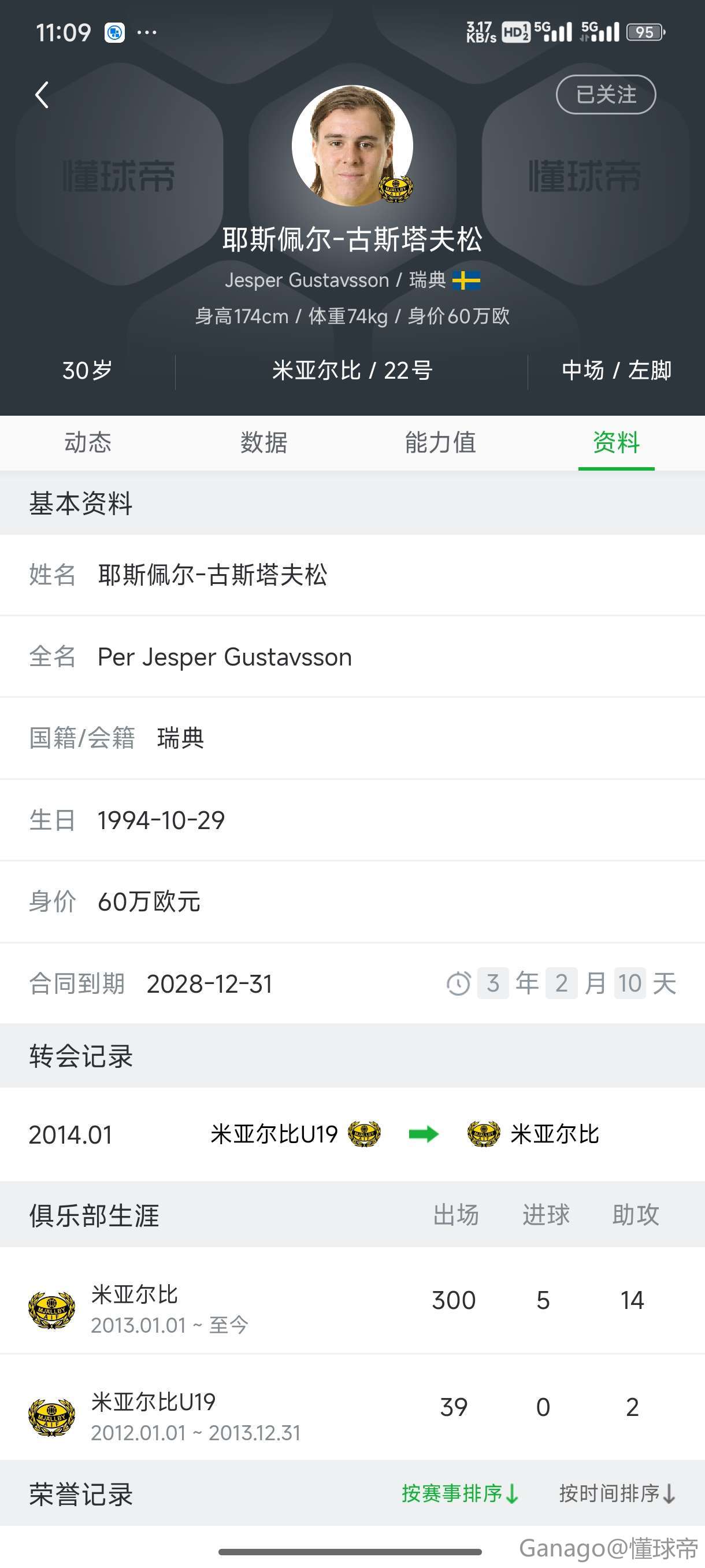Open the 2014.01 transfer record row

(x=352, y=1134)
